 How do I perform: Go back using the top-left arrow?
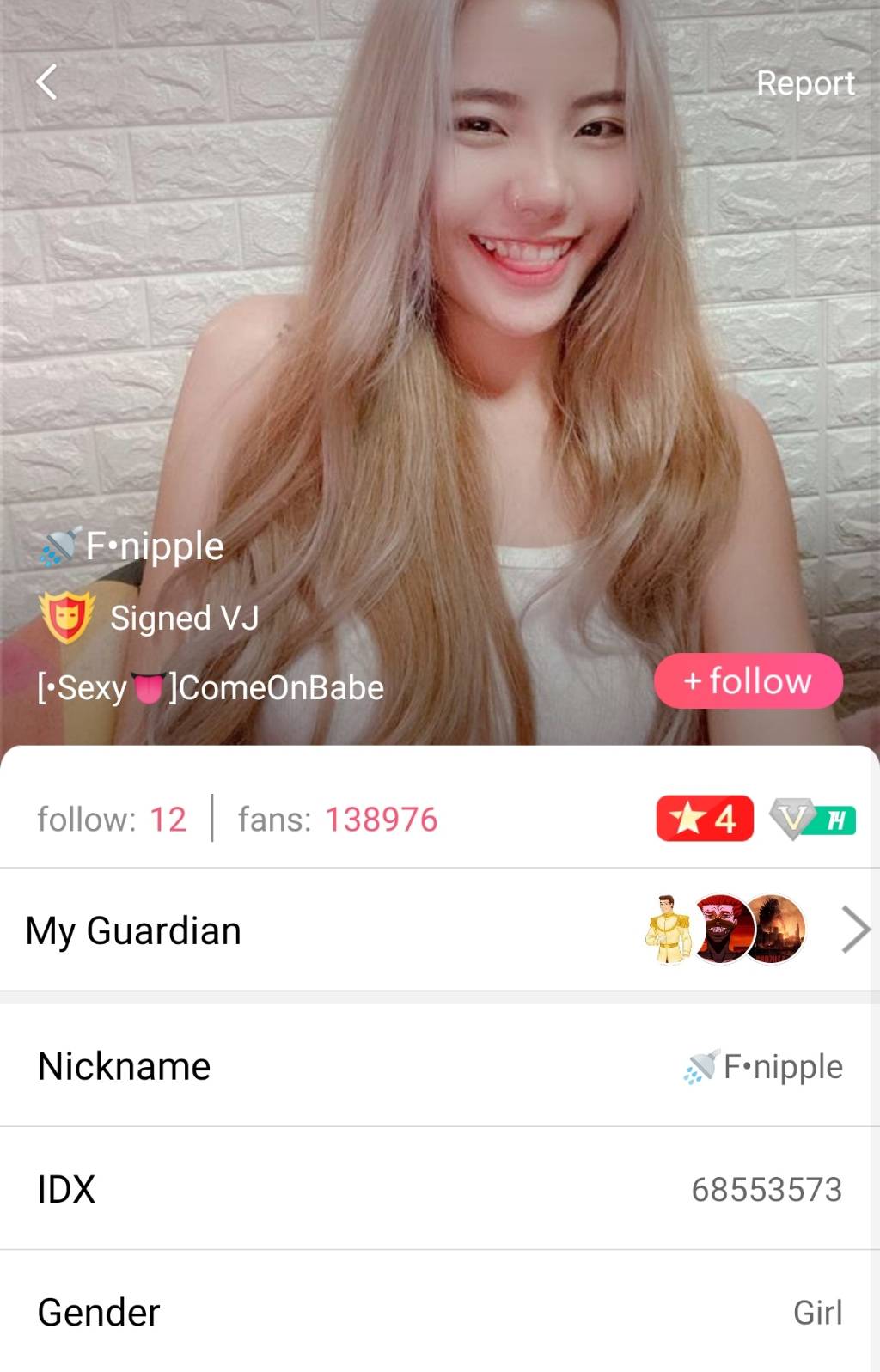click(x=47, y=82)
